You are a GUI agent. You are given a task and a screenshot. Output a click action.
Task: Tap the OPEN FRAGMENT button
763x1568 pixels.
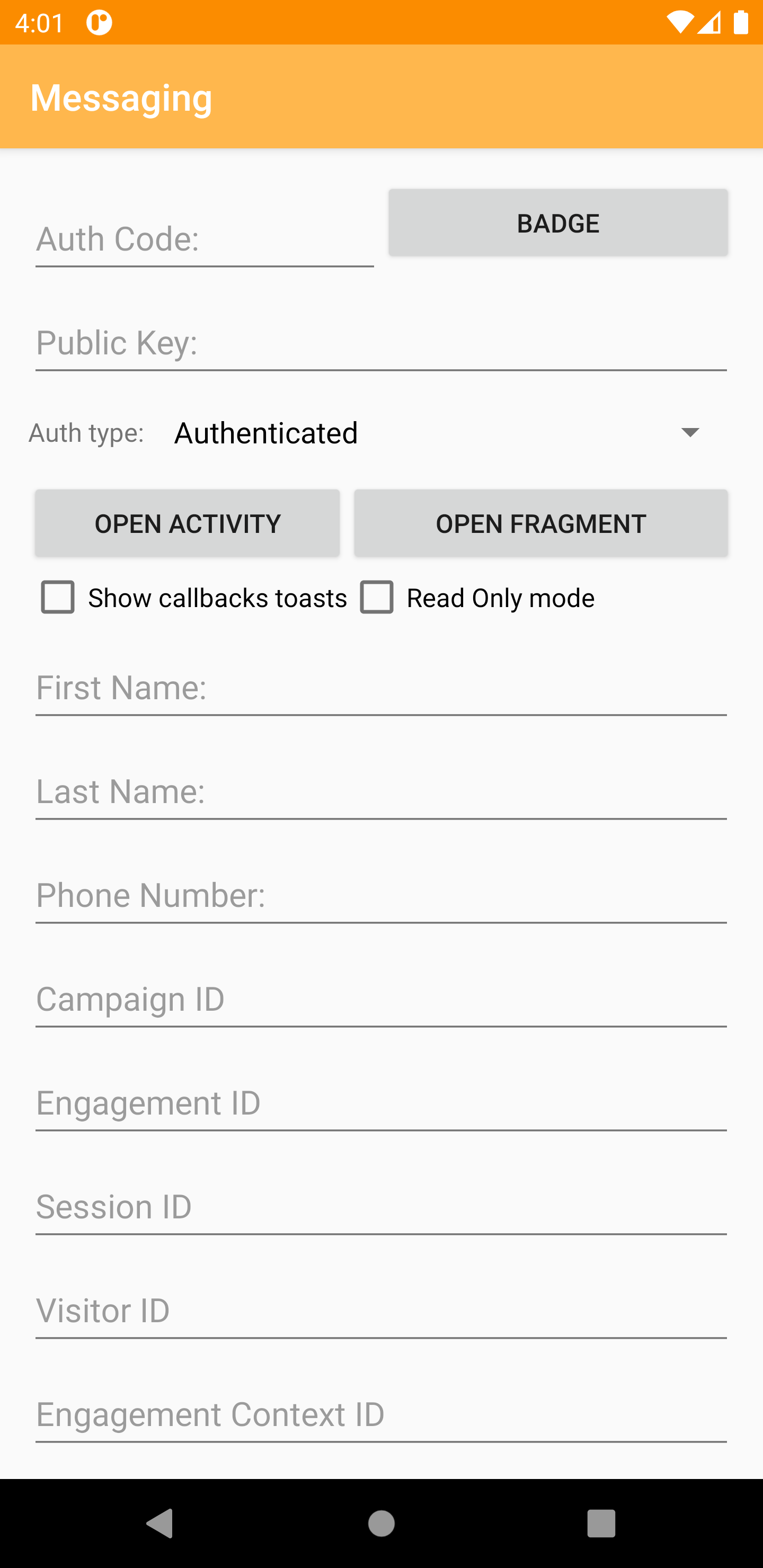pyautogui.click(x=541, y=523)
